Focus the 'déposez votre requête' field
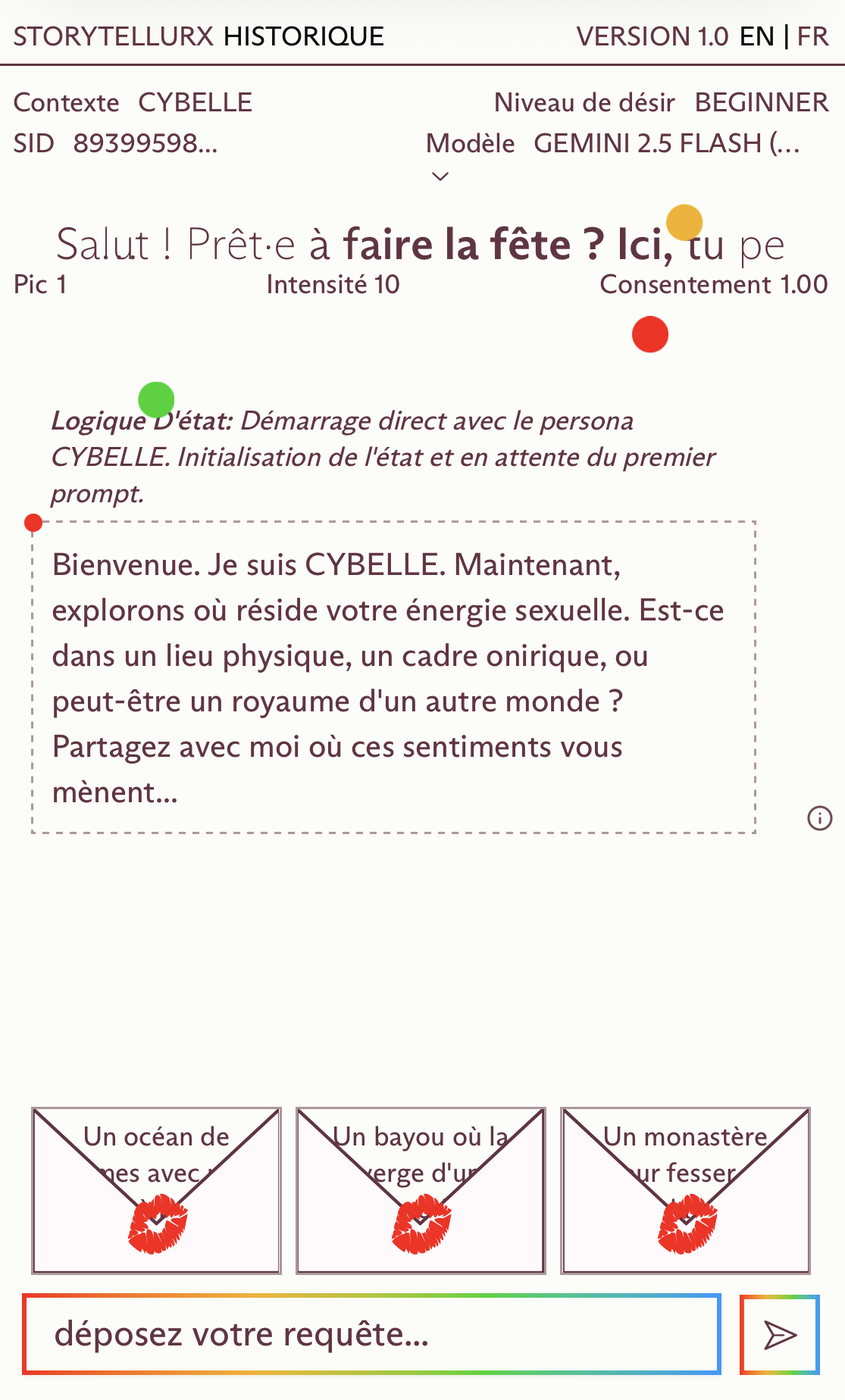Viewport: 845px width, 1400px height. tap(371, 1334)
